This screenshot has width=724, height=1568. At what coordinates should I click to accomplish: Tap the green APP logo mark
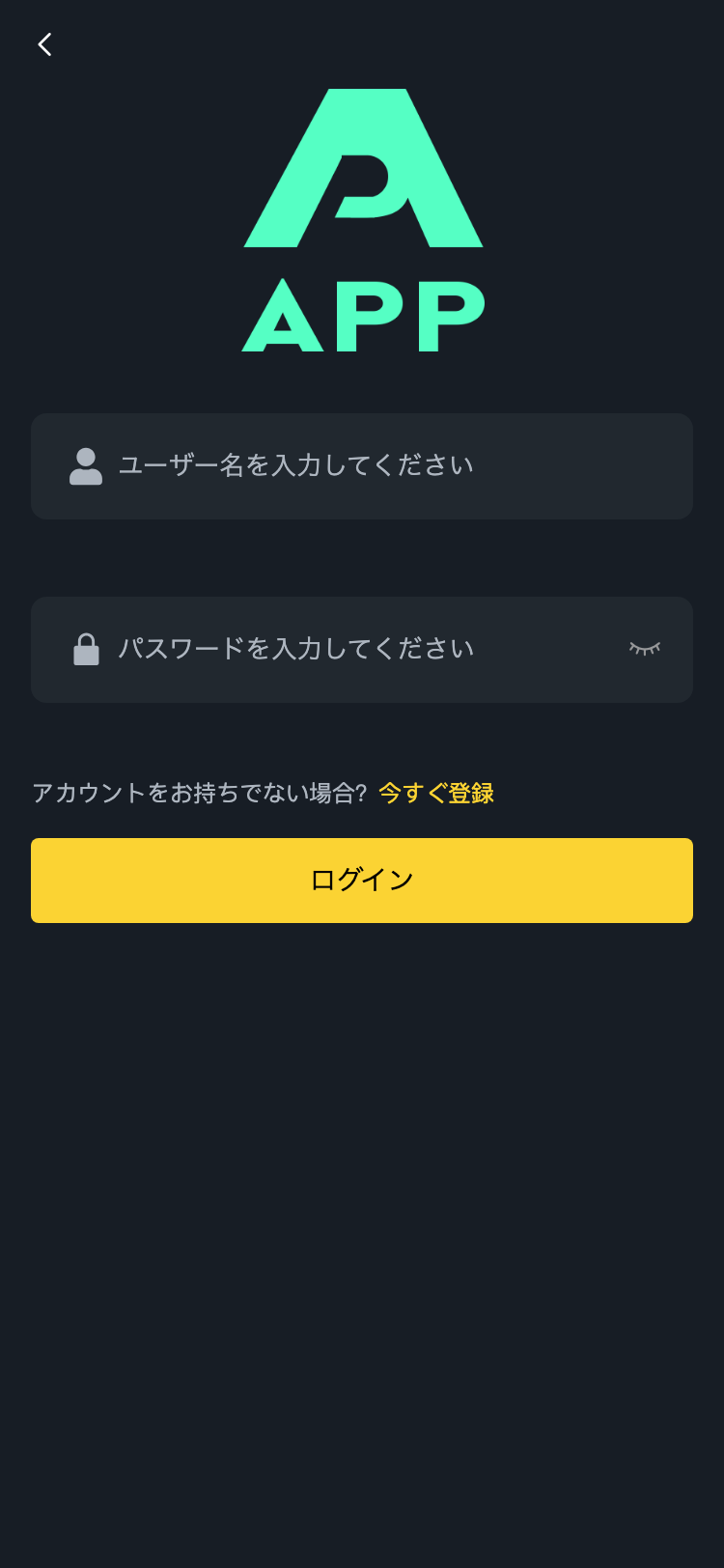(362, 169)
